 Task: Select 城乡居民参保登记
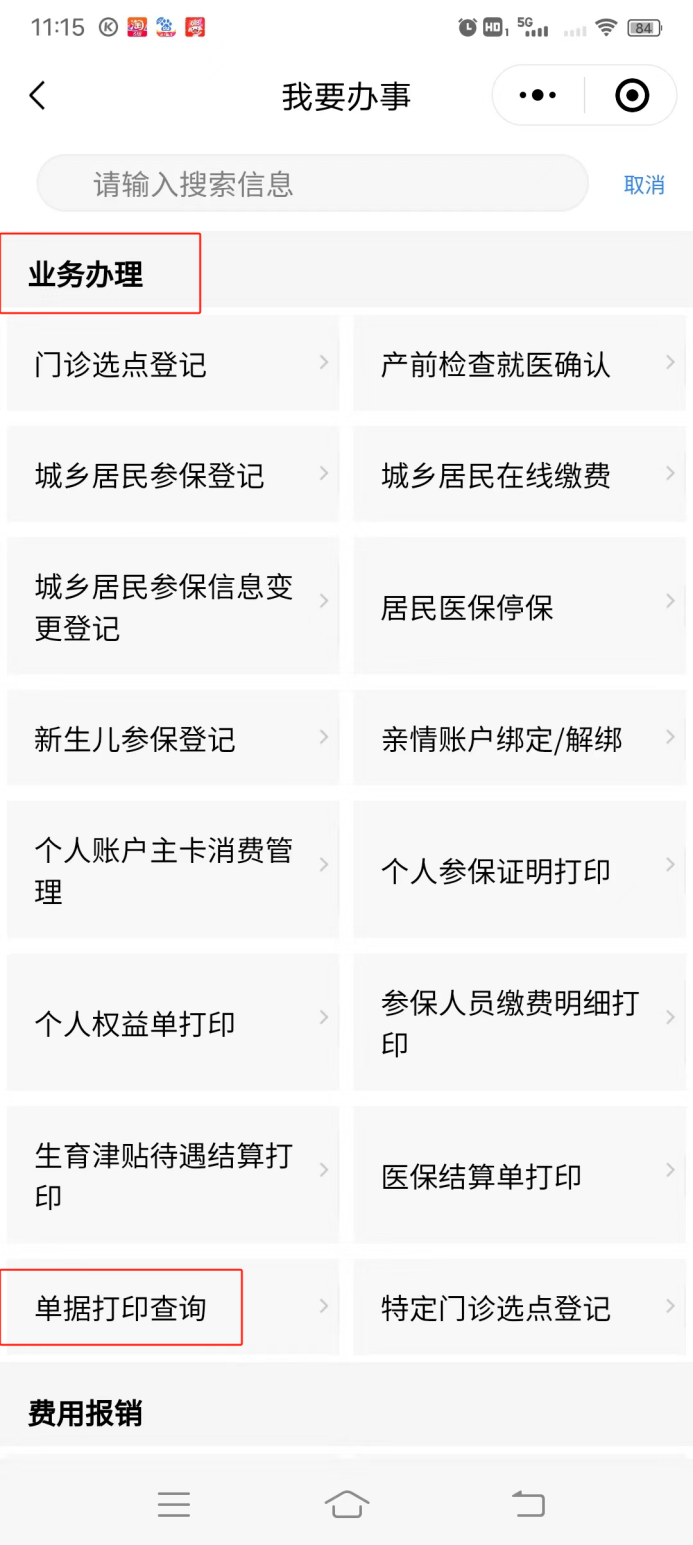(173, 475)
